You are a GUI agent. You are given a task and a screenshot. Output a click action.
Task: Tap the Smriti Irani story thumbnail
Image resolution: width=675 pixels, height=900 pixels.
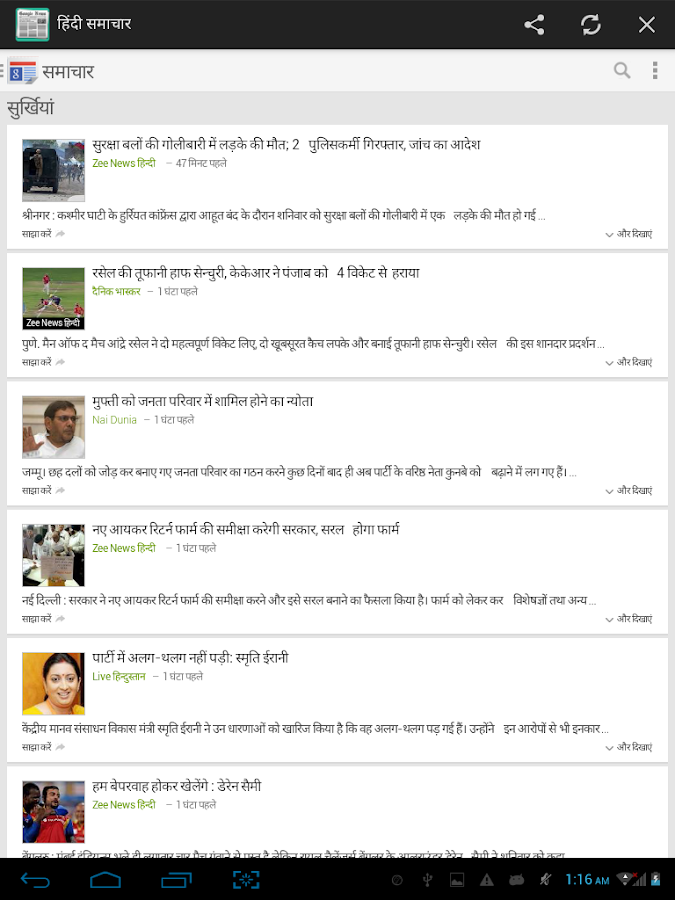(53, 684)
